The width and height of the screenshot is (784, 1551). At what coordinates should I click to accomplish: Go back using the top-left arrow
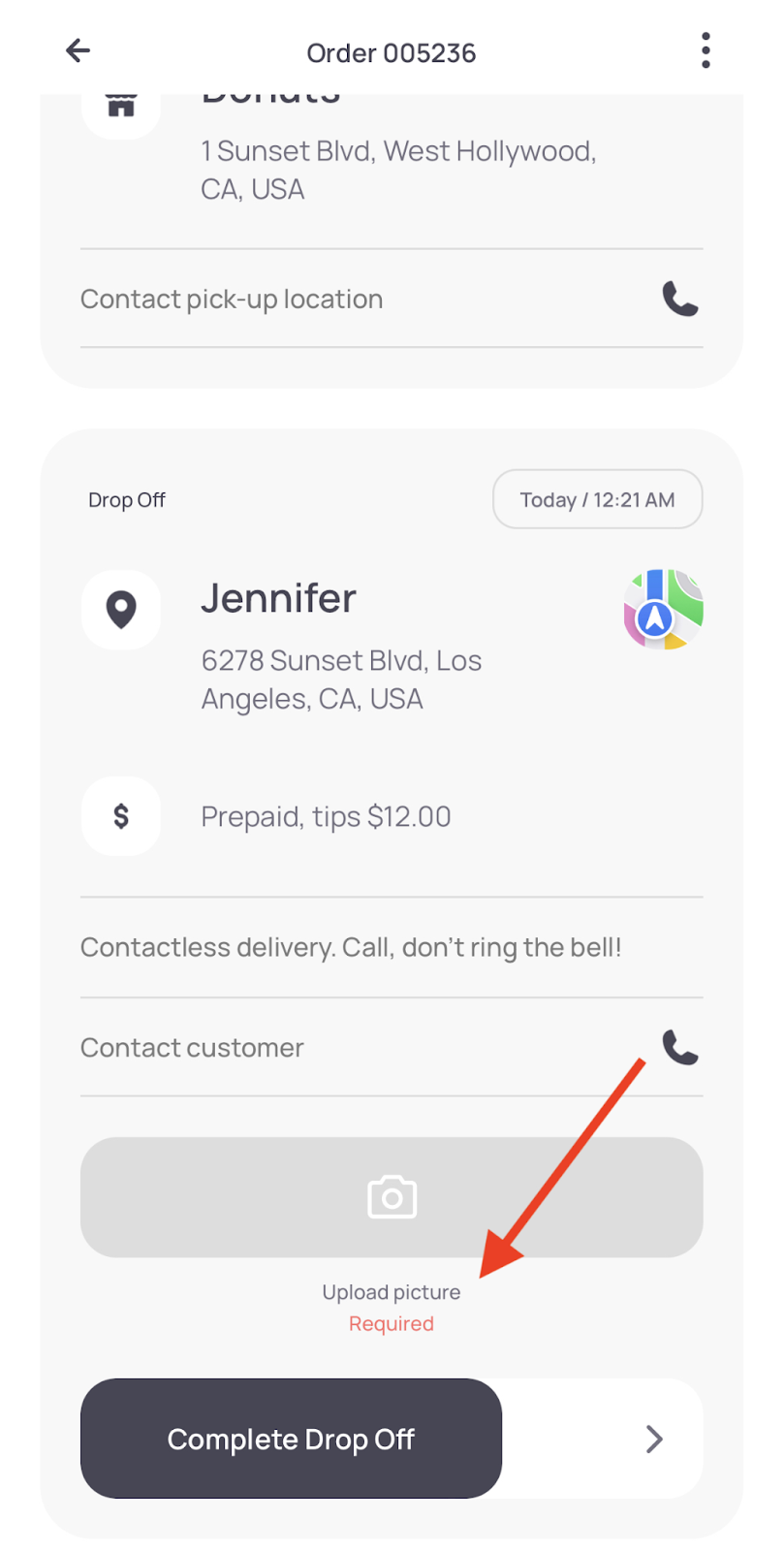(78, 50)
